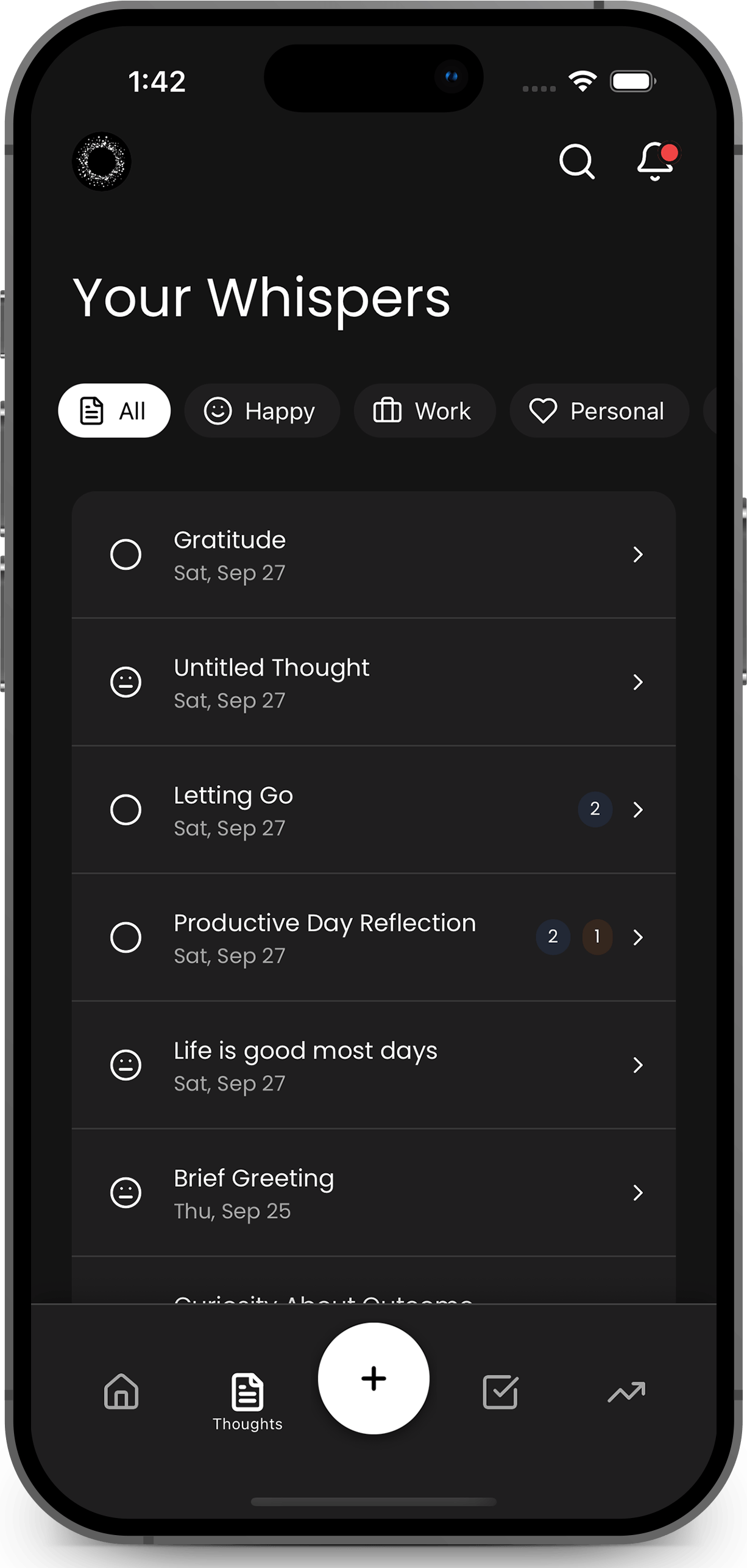
Task: Filter whispers by Happy
Action: [261, 411]
